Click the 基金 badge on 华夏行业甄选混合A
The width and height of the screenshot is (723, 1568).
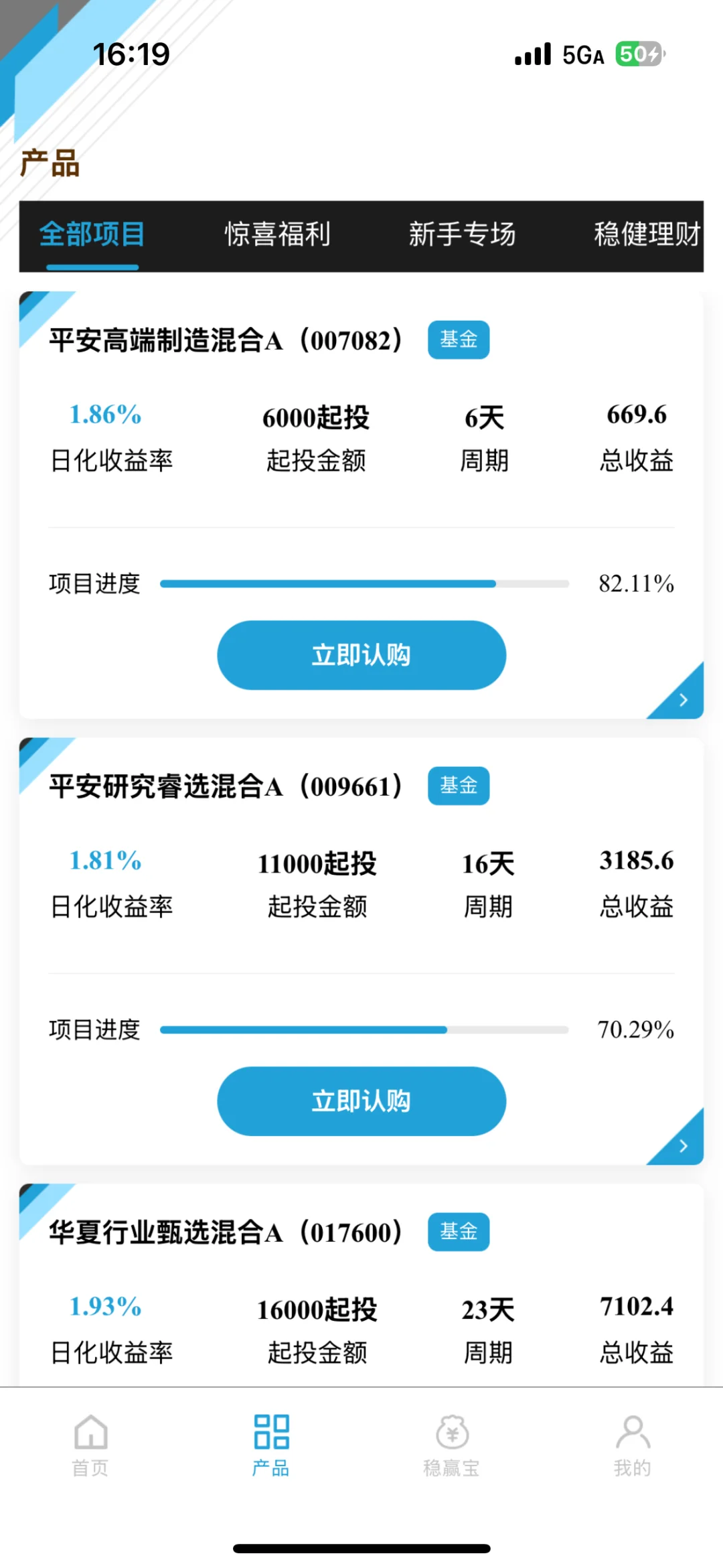[458, 1231]
